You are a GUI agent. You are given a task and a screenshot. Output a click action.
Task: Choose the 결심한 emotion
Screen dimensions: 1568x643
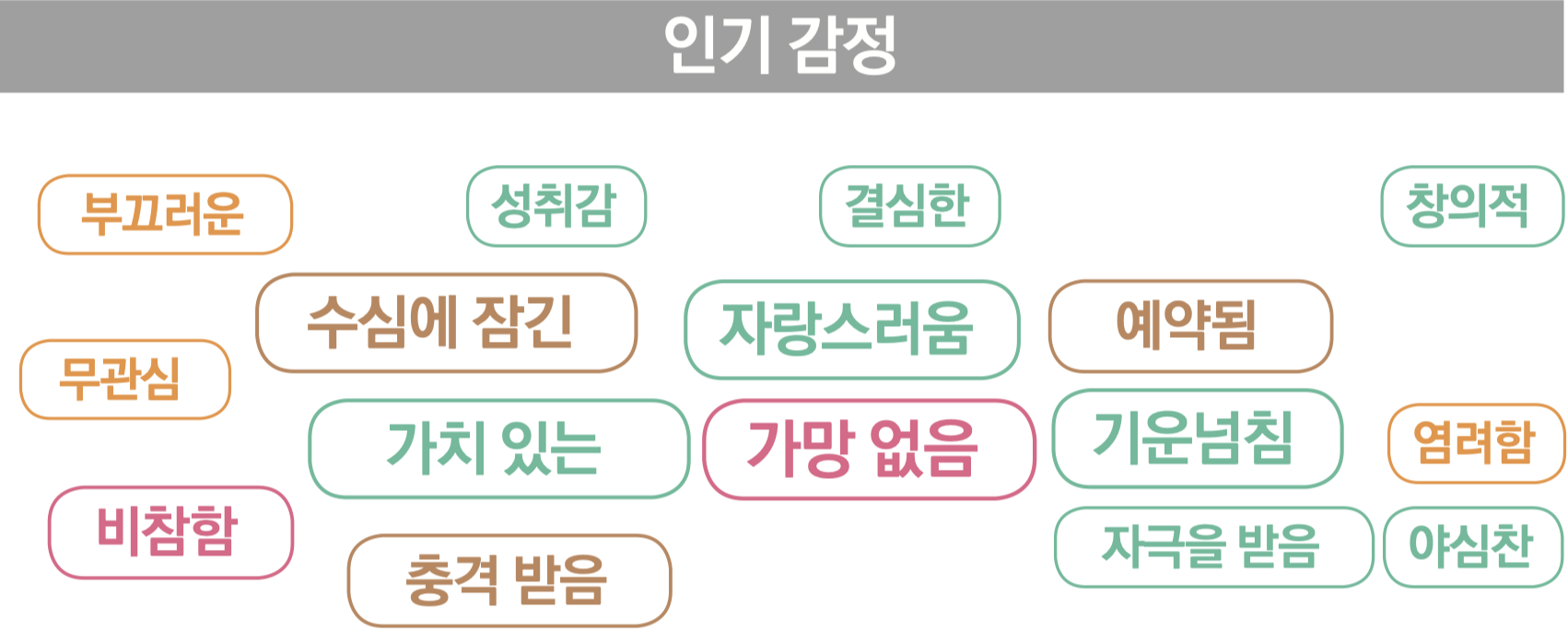909,206
